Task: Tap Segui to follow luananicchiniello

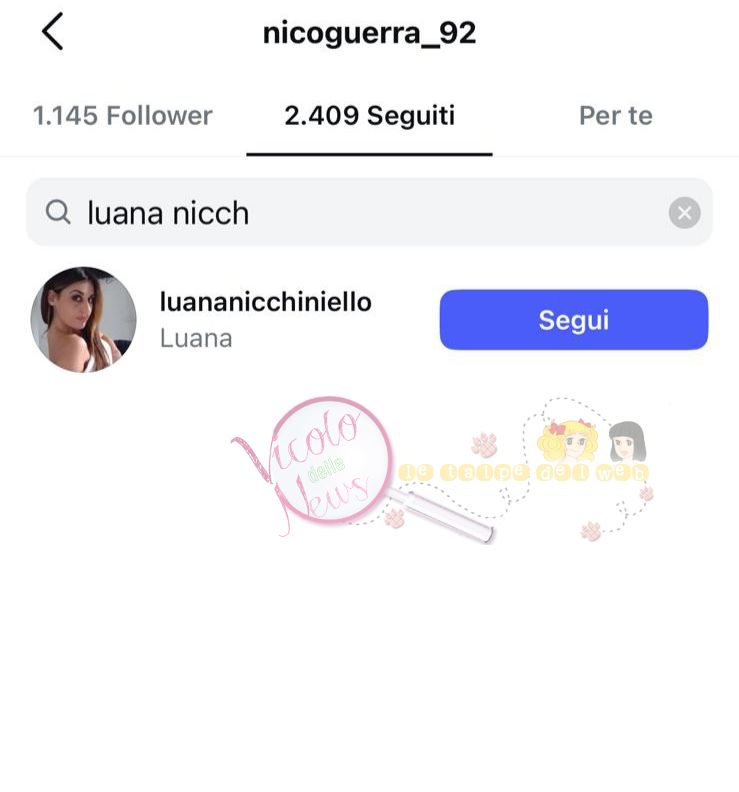Action: point(573,320)
